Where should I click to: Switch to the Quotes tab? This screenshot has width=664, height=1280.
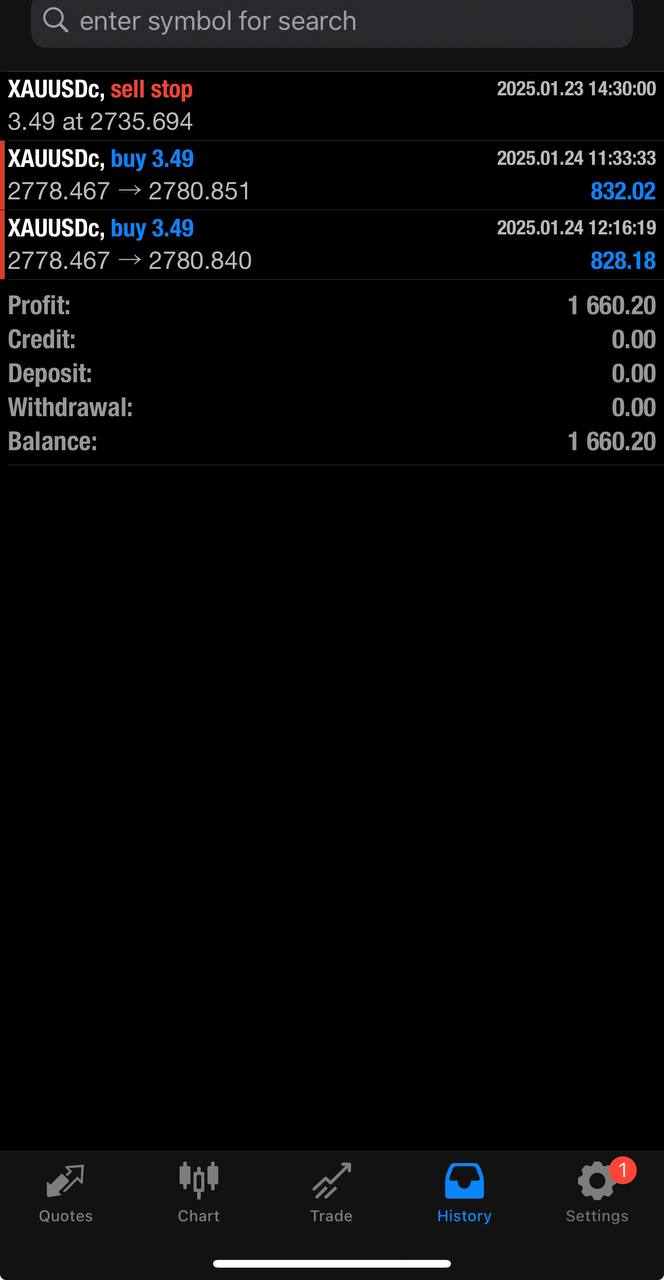(x=66, y=1194)
